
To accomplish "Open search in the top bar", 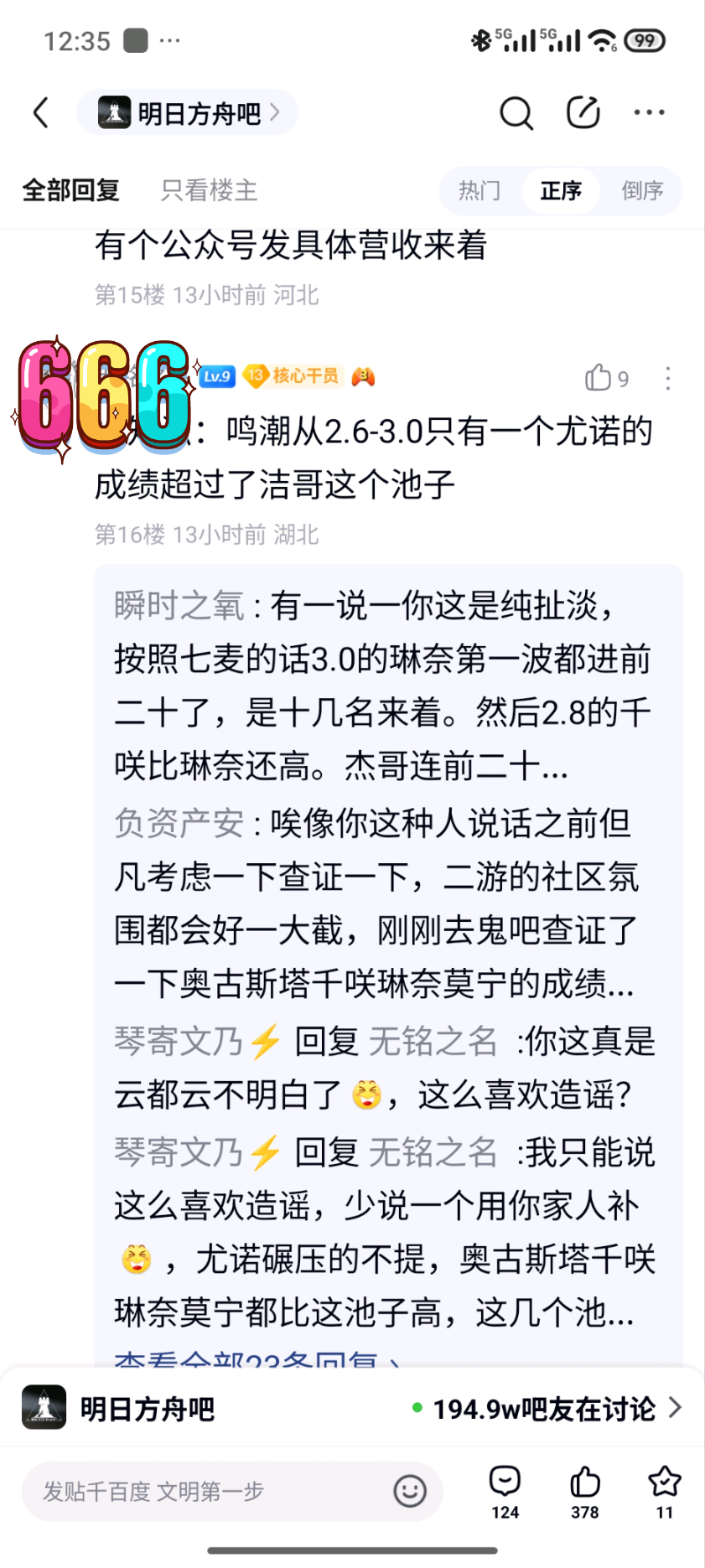I will (516, 112).
